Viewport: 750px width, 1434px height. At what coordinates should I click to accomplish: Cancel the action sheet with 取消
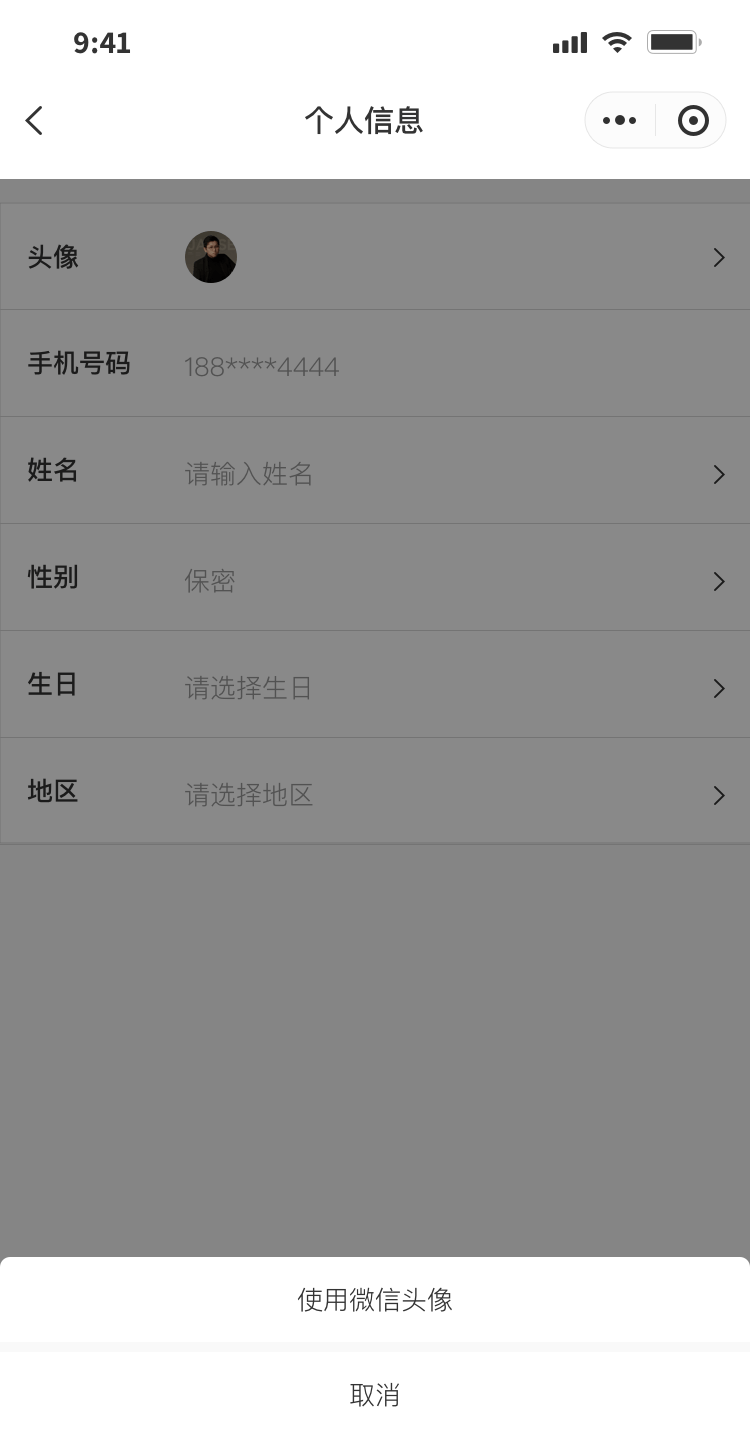coord(375,1394)
